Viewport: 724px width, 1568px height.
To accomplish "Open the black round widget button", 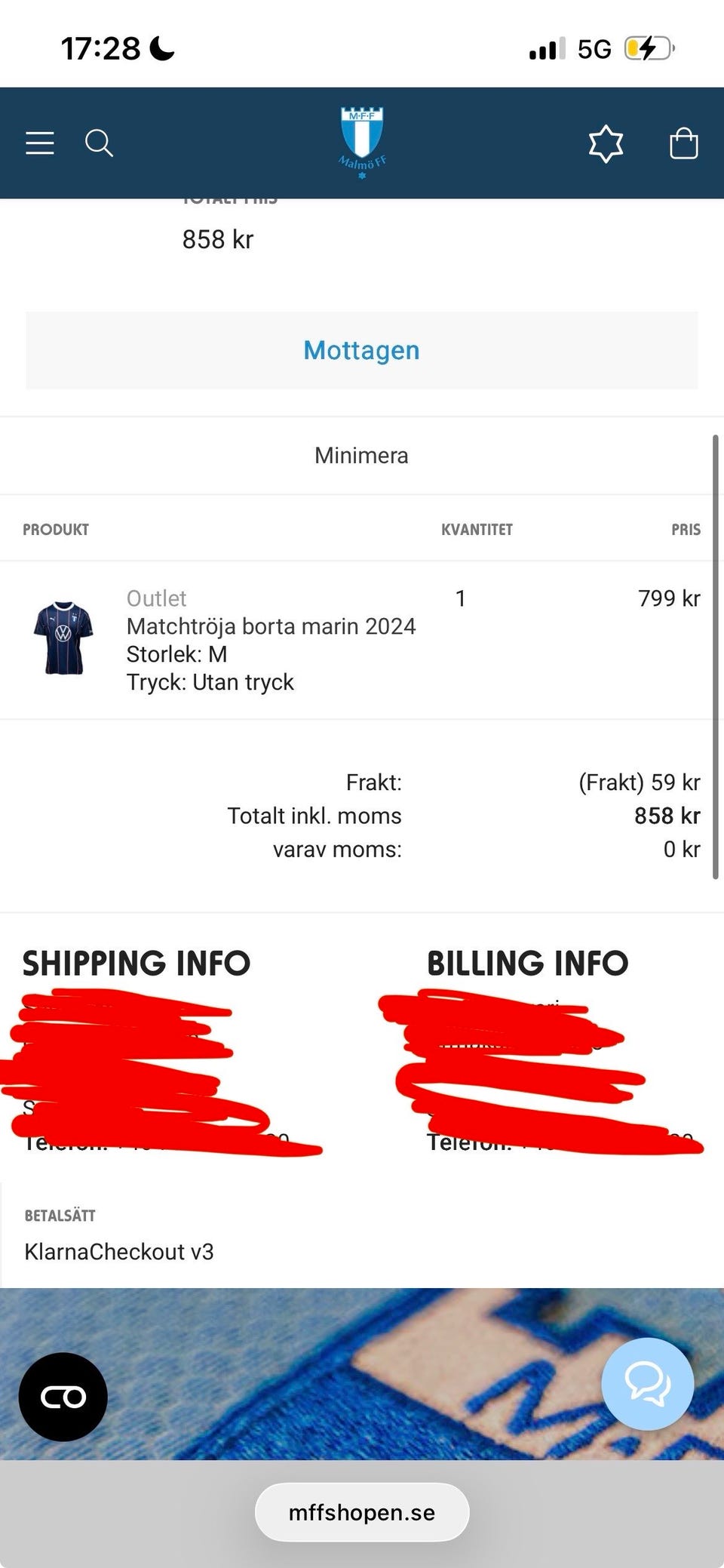I will click(63, 1397).
